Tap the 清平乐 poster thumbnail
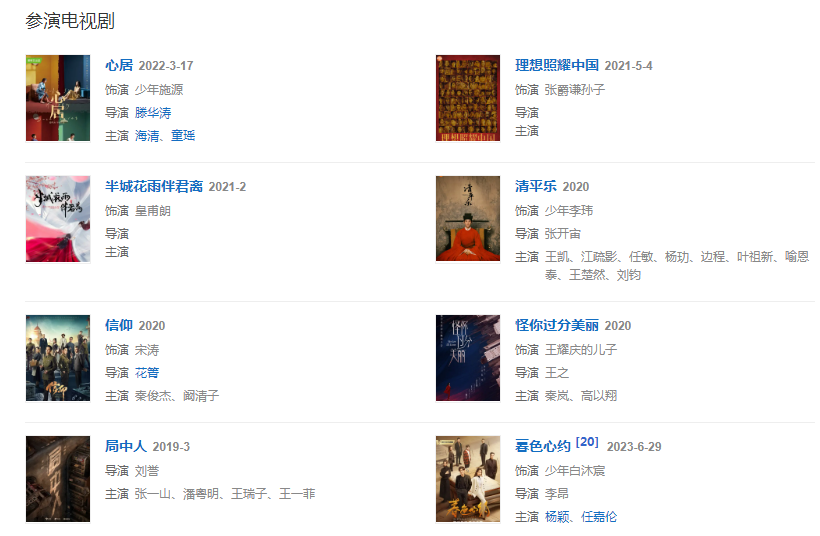The height and width of the screenshot is (536, 820). tap(467, 219)
